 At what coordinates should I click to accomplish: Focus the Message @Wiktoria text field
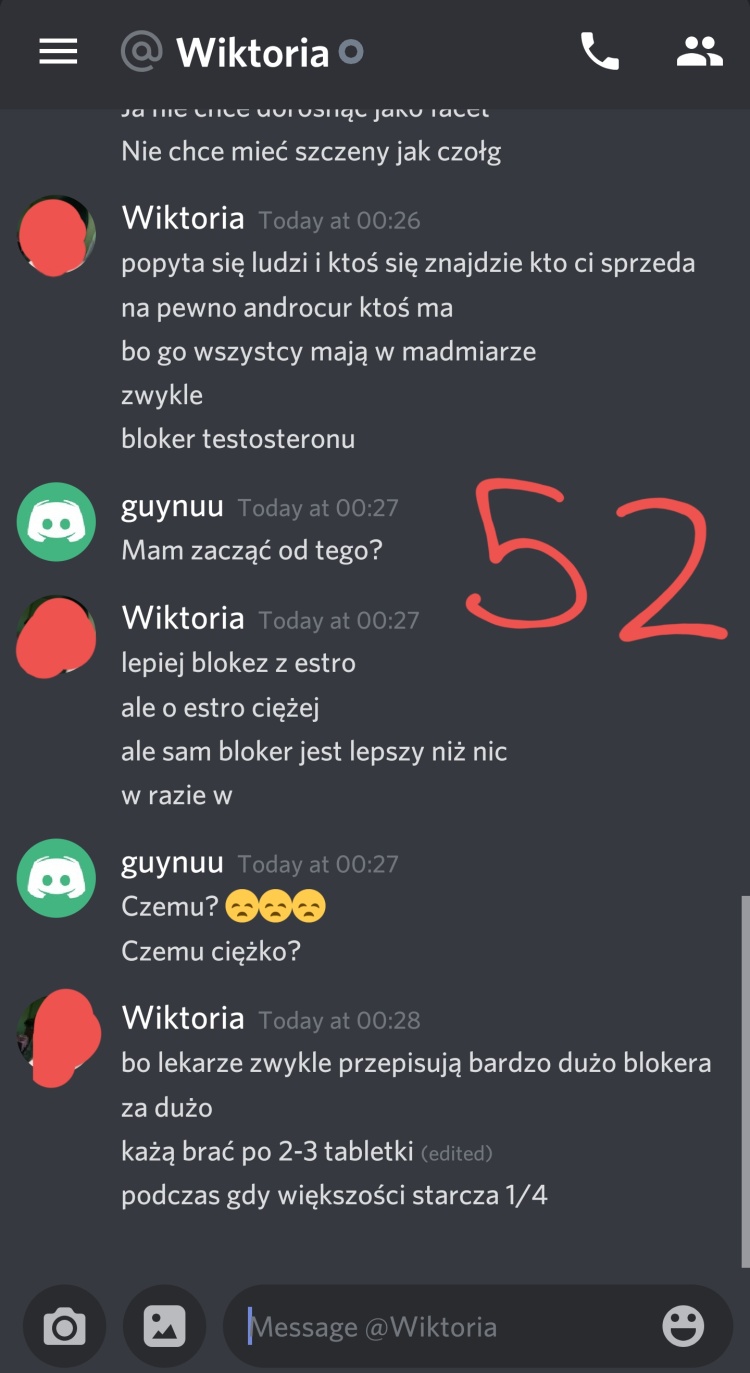tap(450, 1327)
